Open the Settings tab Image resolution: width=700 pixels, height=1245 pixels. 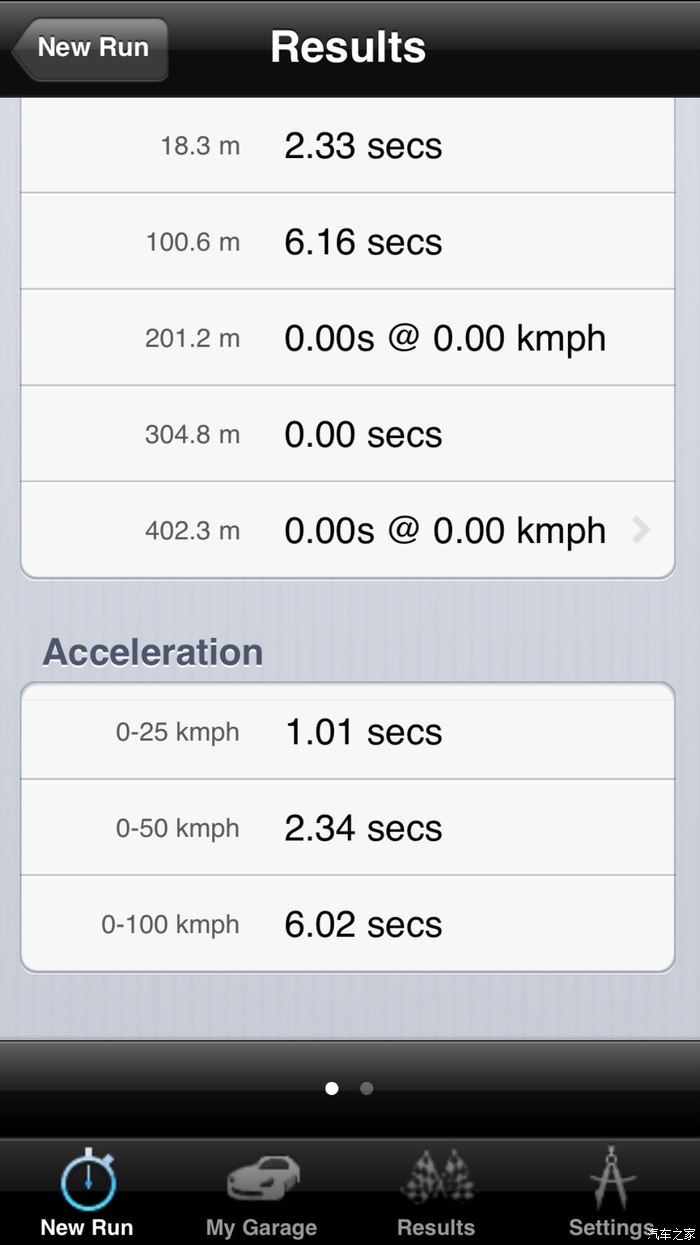[611, 1193]
